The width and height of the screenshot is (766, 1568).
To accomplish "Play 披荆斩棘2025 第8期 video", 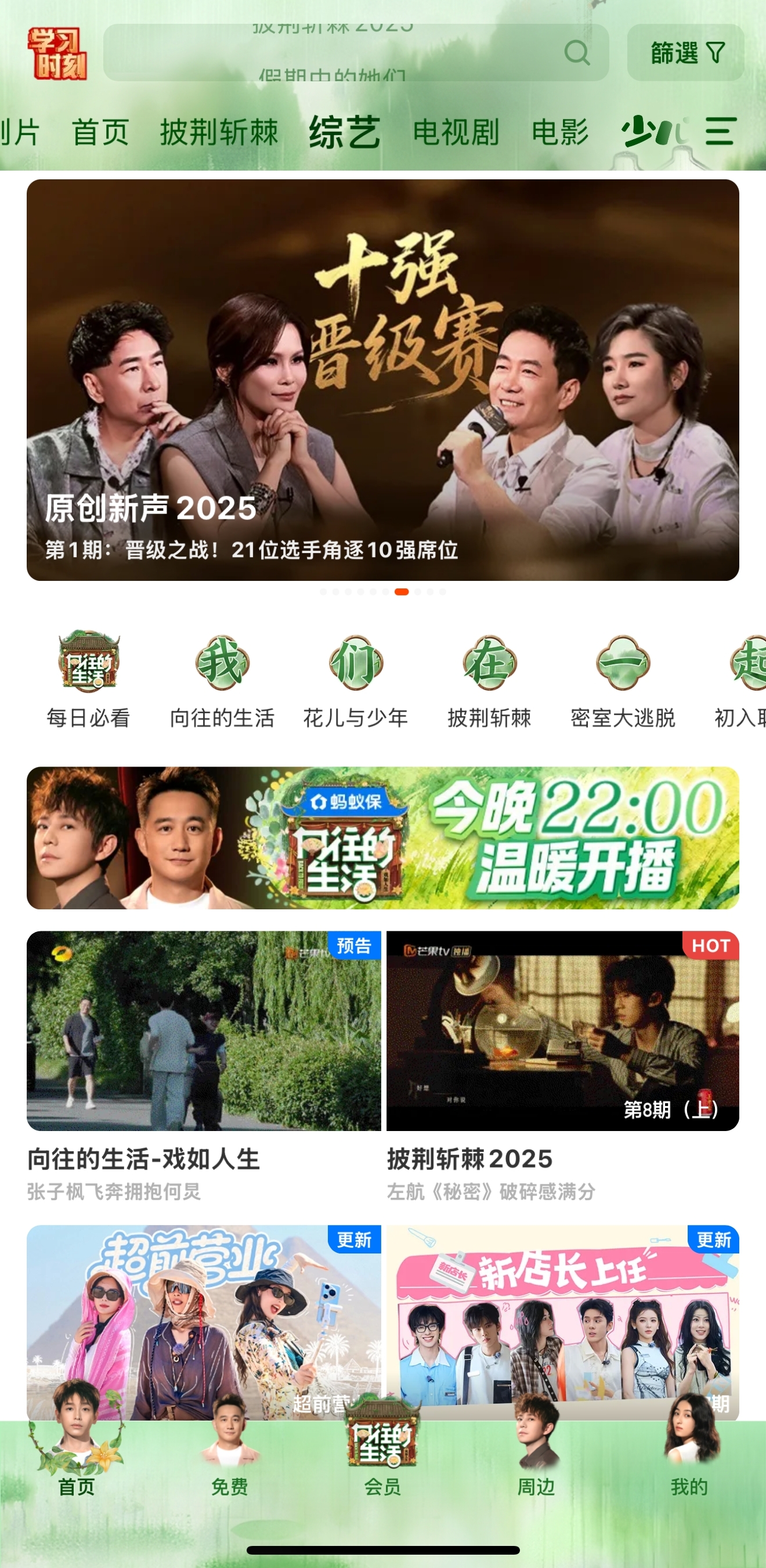I will click(x=563, y=1031).
